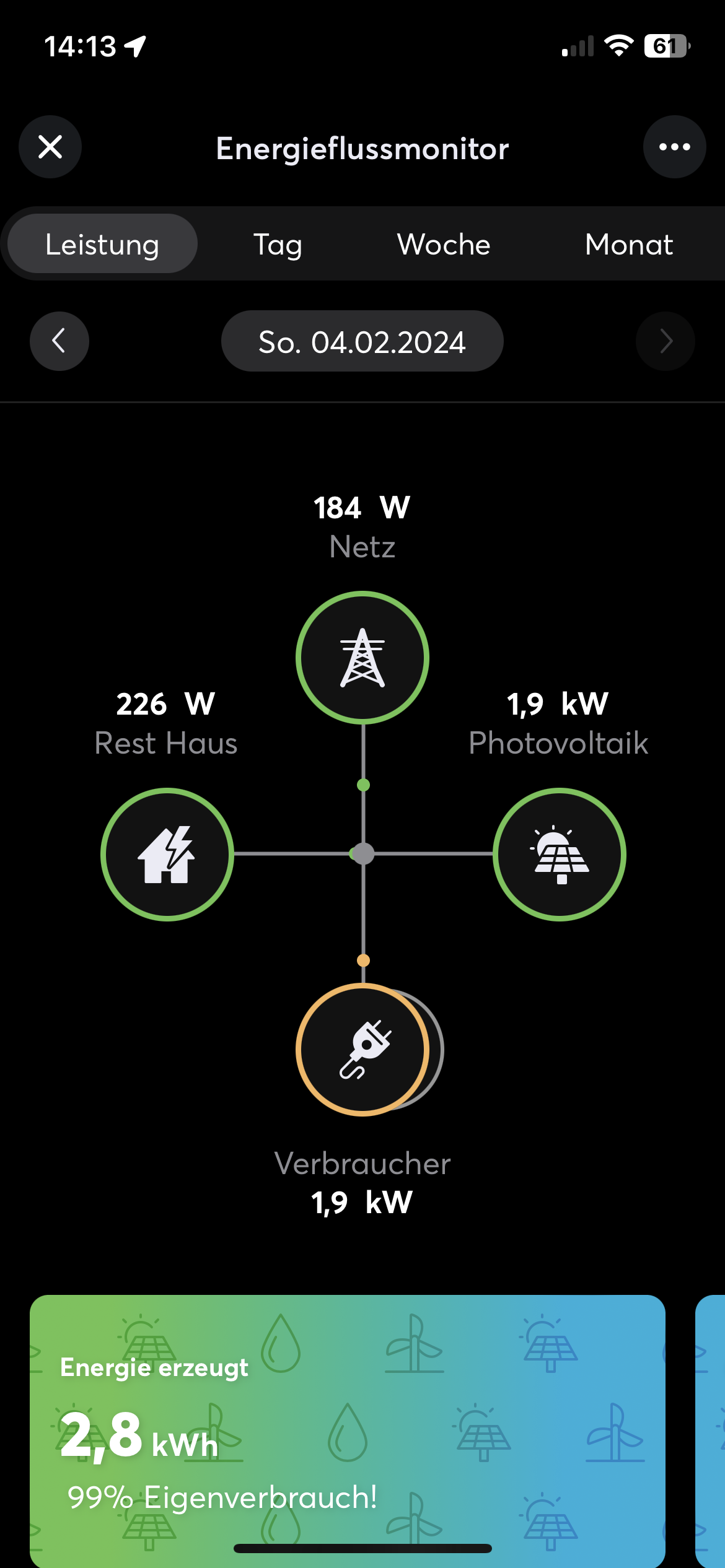The image size is (725, 1568).
Task: Switch to the Tag tab
Action: tap(278, 244)
